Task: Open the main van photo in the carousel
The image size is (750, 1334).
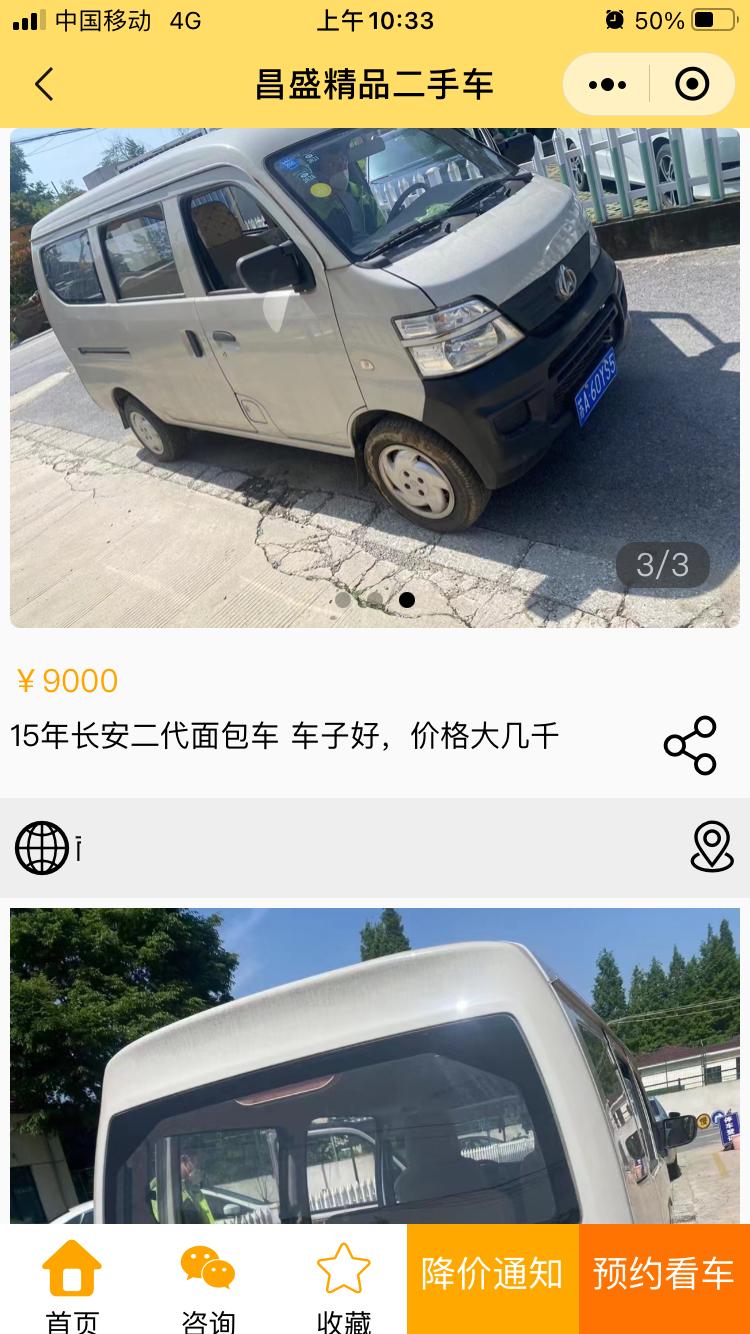Action: [x=375, y=375]
